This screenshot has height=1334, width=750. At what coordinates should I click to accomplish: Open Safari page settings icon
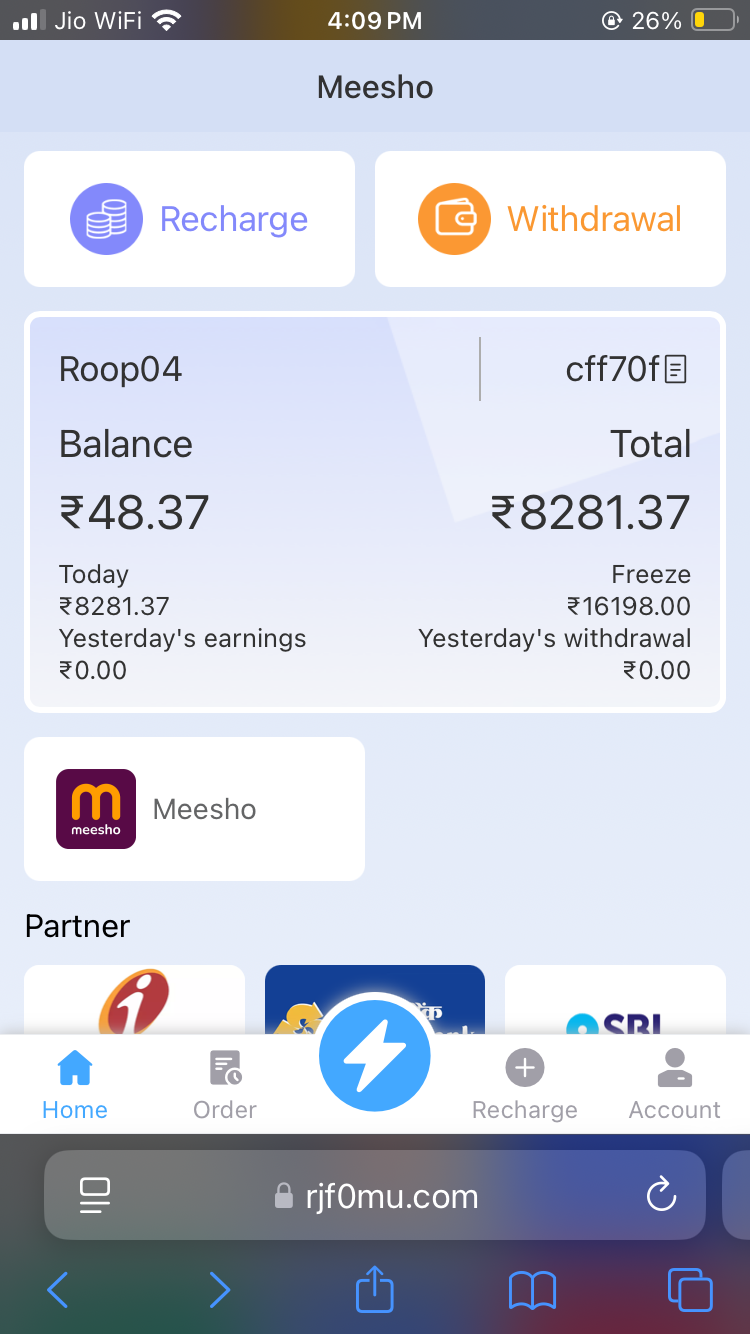(95, 1195)
